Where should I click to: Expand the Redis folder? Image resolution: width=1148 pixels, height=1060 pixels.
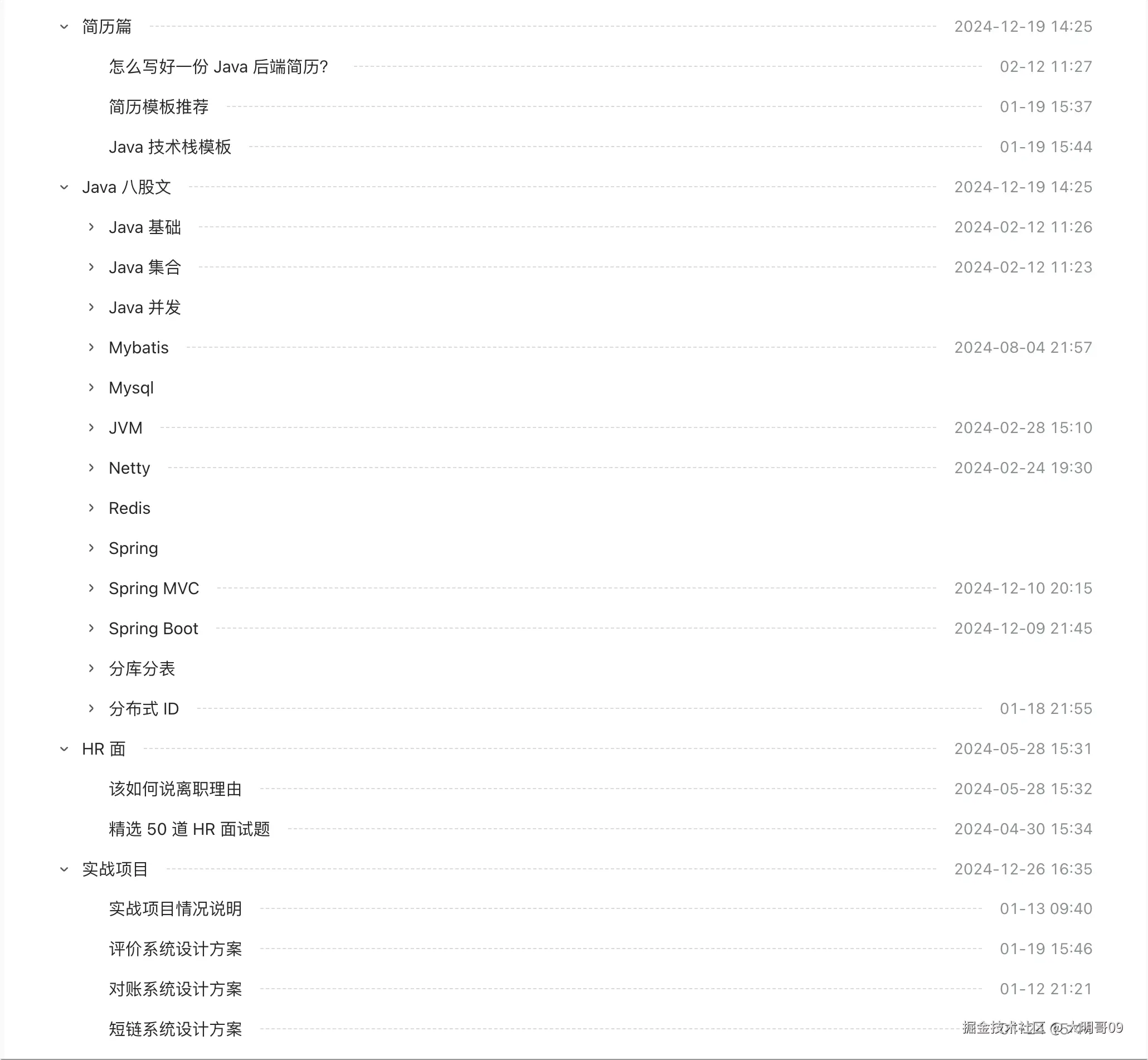point(91,508)
